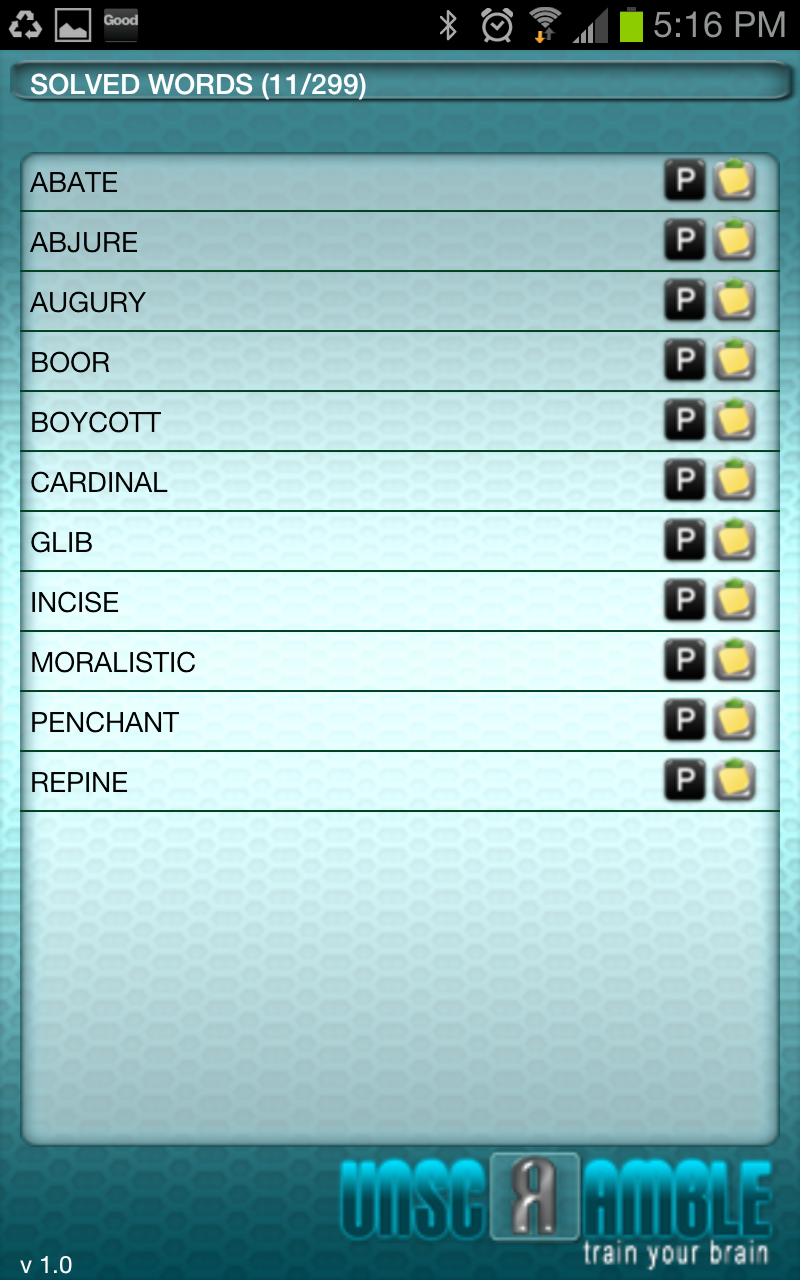Open the note icon for REPINE
This screenshot has width=800, height=1280.
[734, 781]
